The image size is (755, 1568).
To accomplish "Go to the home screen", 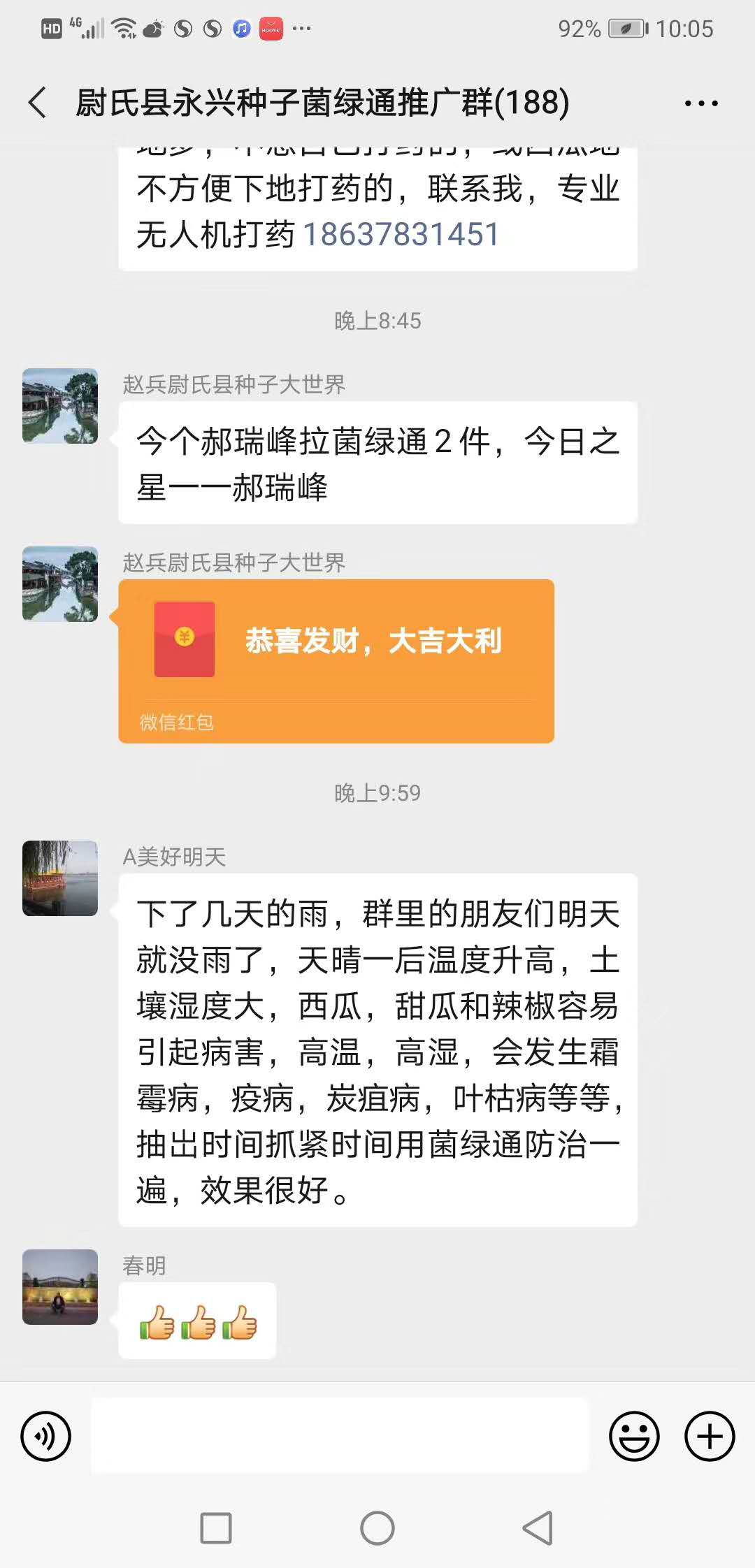I will click(x=377, y=1527).
